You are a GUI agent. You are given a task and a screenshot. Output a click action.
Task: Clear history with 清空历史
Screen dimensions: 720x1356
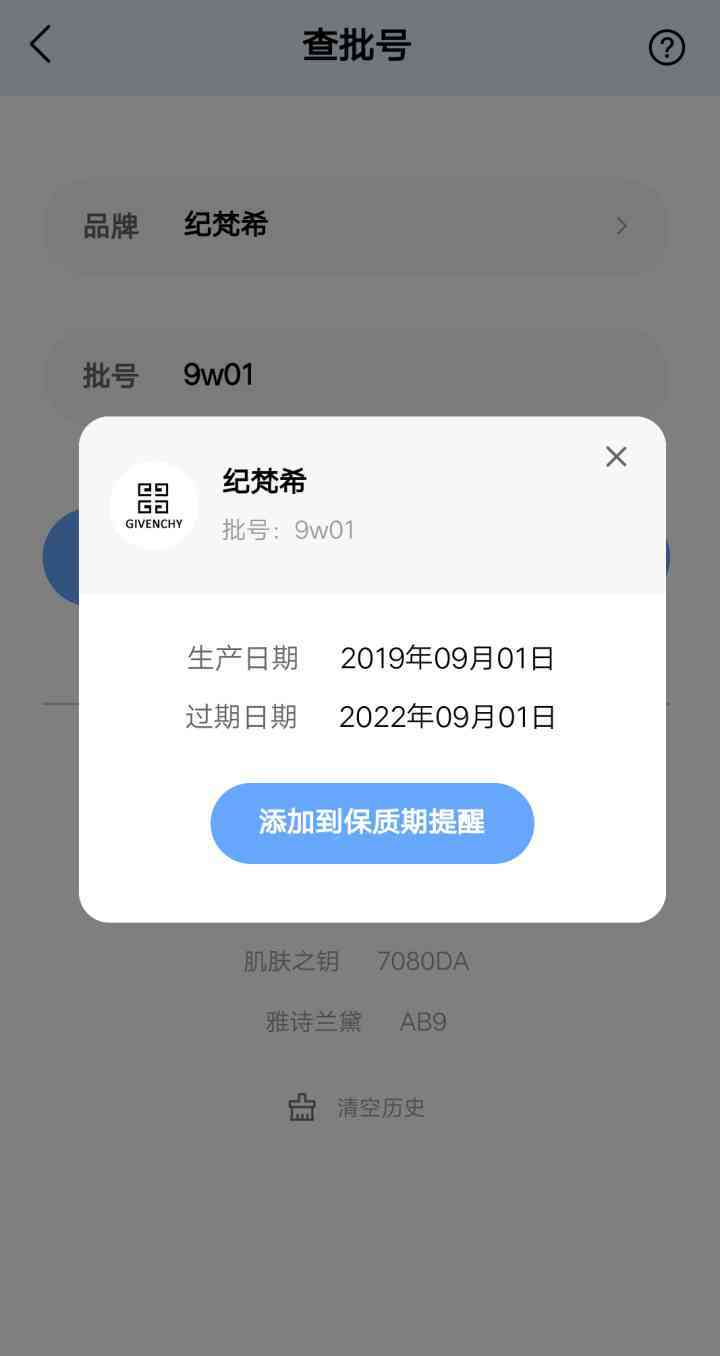coord(358,1108)
